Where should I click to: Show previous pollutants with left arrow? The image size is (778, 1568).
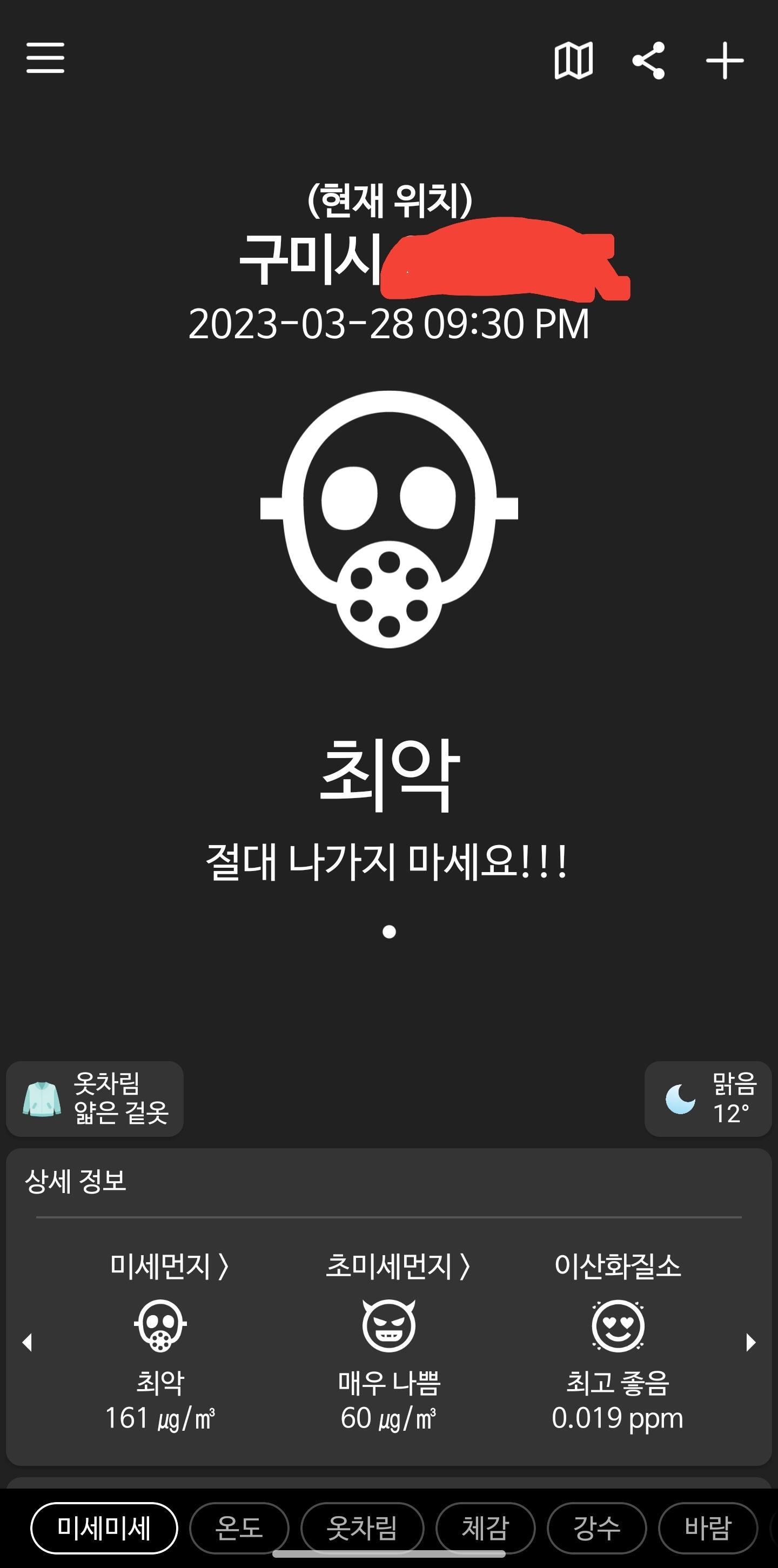(x=27, y=1342)
